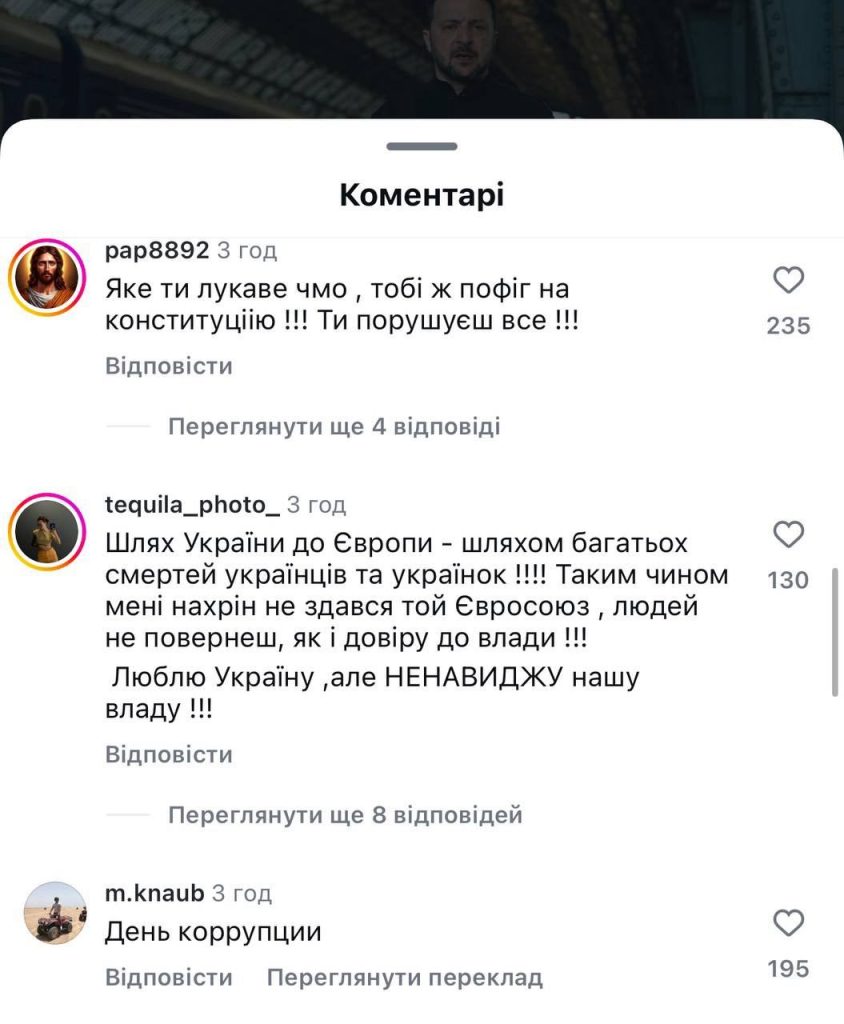
Task: Select the Коментарі header
Action: tap(421, 192)
